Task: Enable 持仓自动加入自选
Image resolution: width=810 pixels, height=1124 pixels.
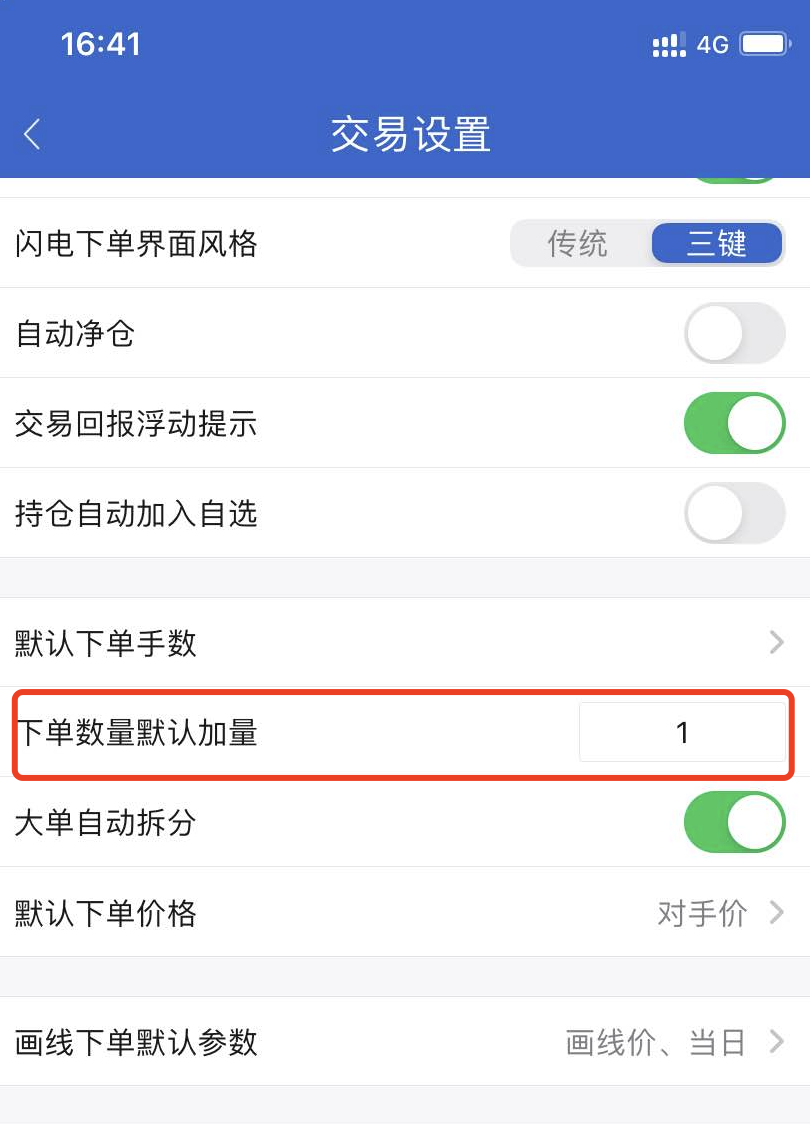Action: click(x=734, y=513)
